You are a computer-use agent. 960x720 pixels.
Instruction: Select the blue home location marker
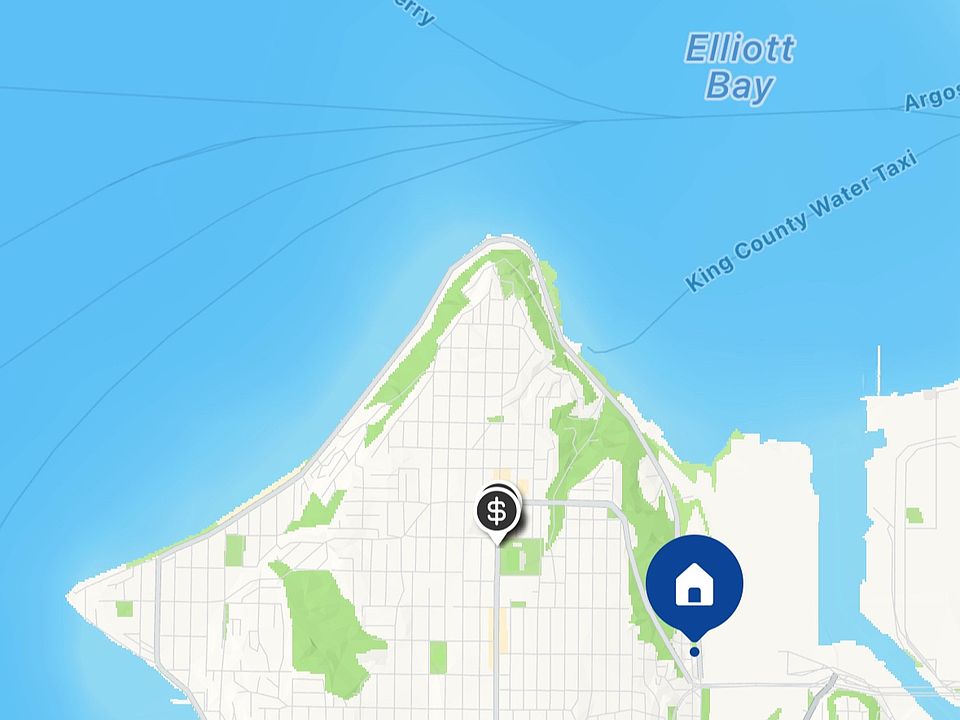pos(694,585)
